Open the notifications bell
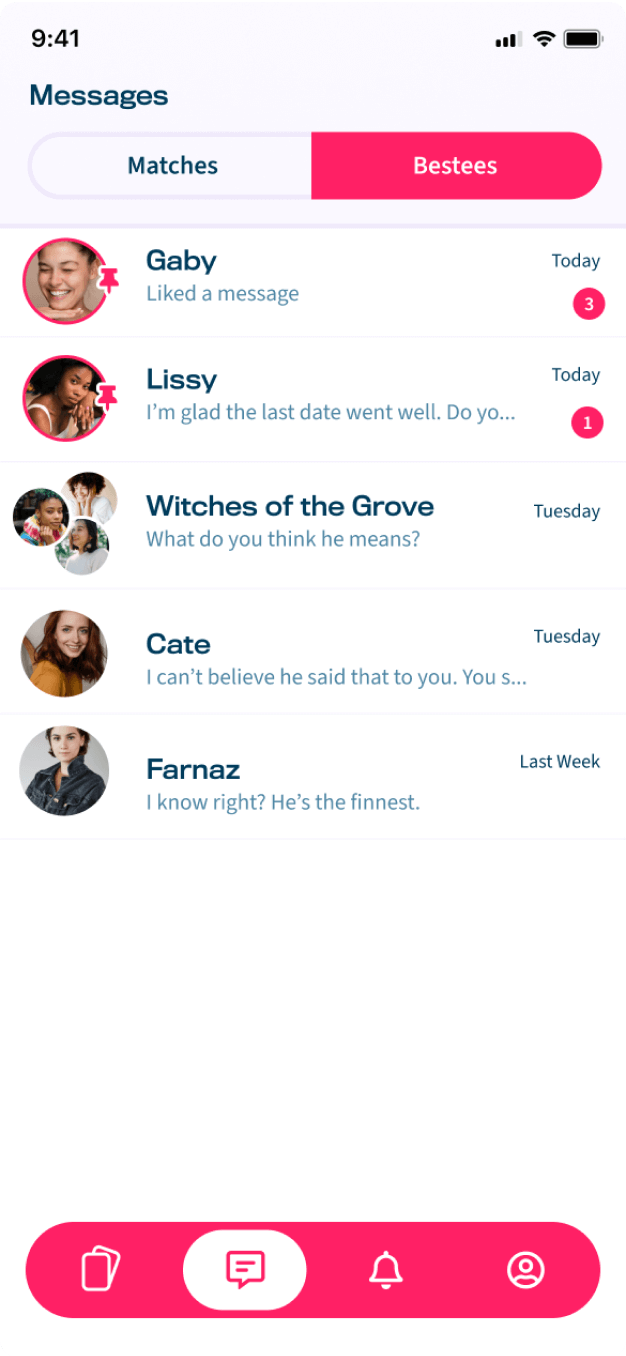 386,1270
